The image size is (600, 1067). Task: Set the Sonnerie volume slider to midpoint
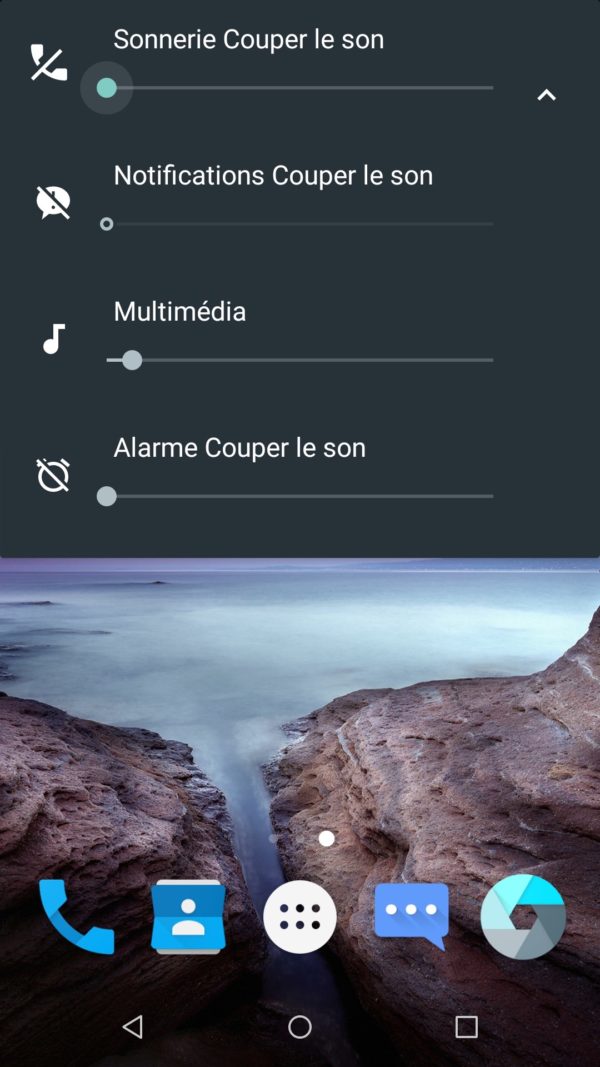click(300, 88)
